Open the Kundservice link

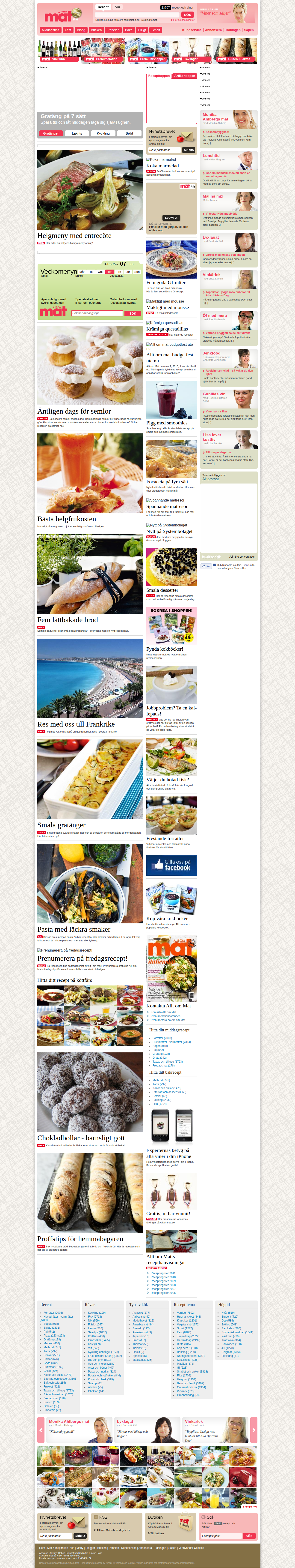pos(192,30)
